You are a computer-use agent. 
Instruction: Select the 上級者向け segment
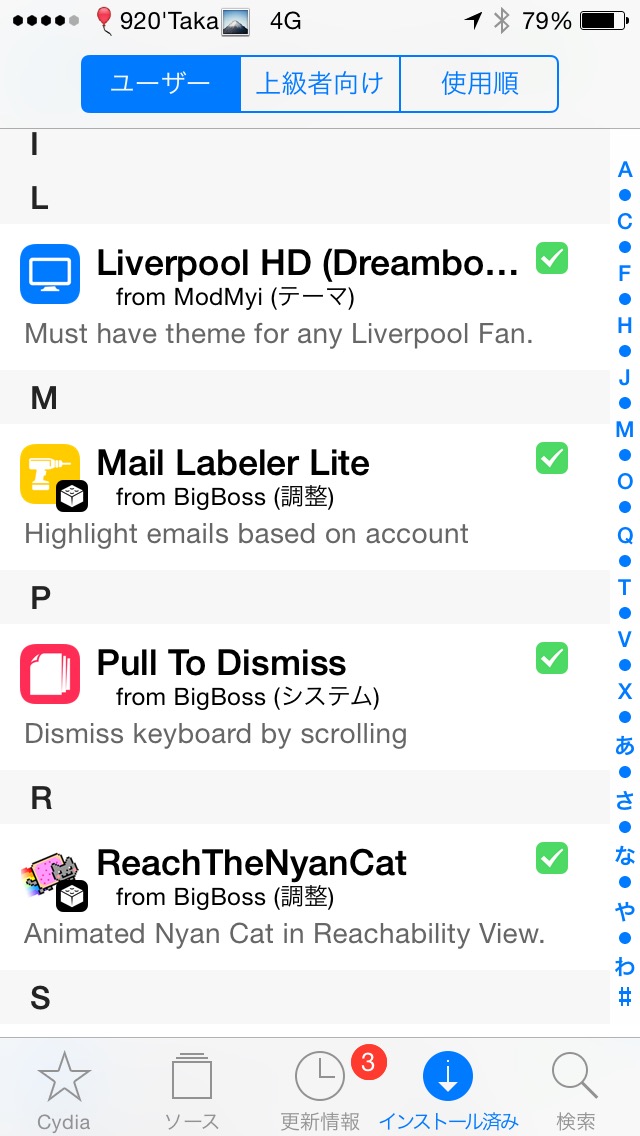(320, 84)
